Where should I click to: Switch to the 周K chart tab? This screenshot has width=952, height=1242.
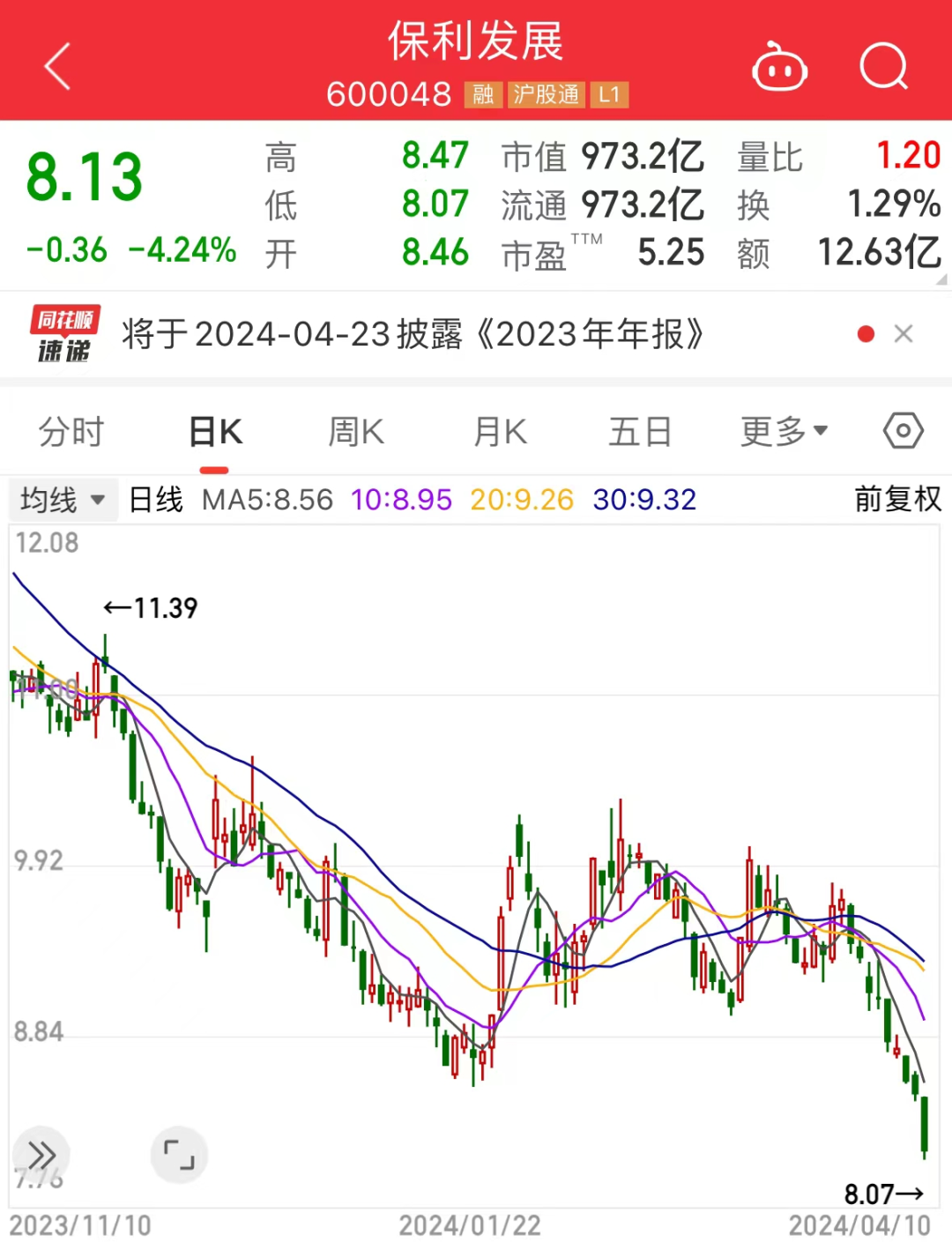point(356,432)
